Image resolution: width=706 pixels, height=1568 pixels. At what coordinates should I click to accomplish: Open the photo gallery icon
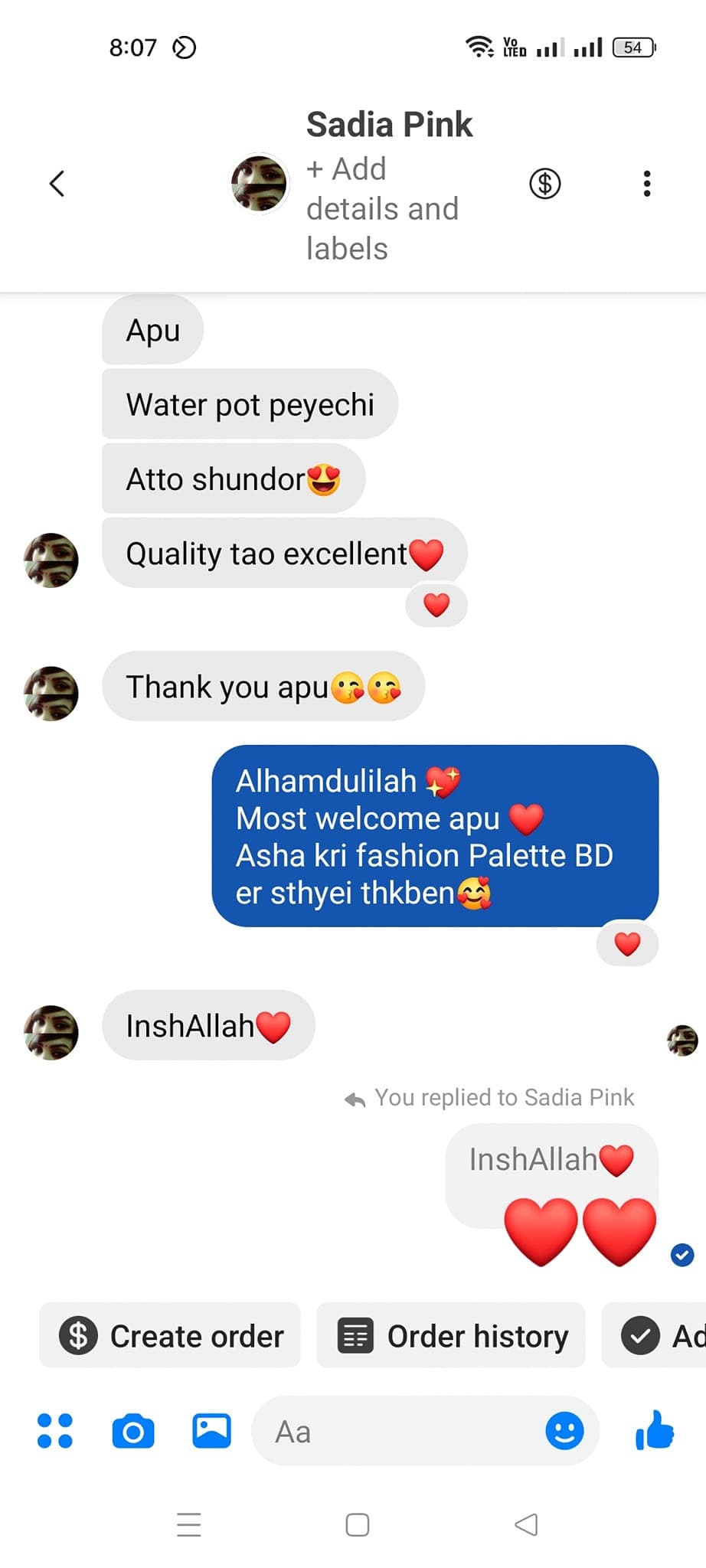pos(211,1431)
